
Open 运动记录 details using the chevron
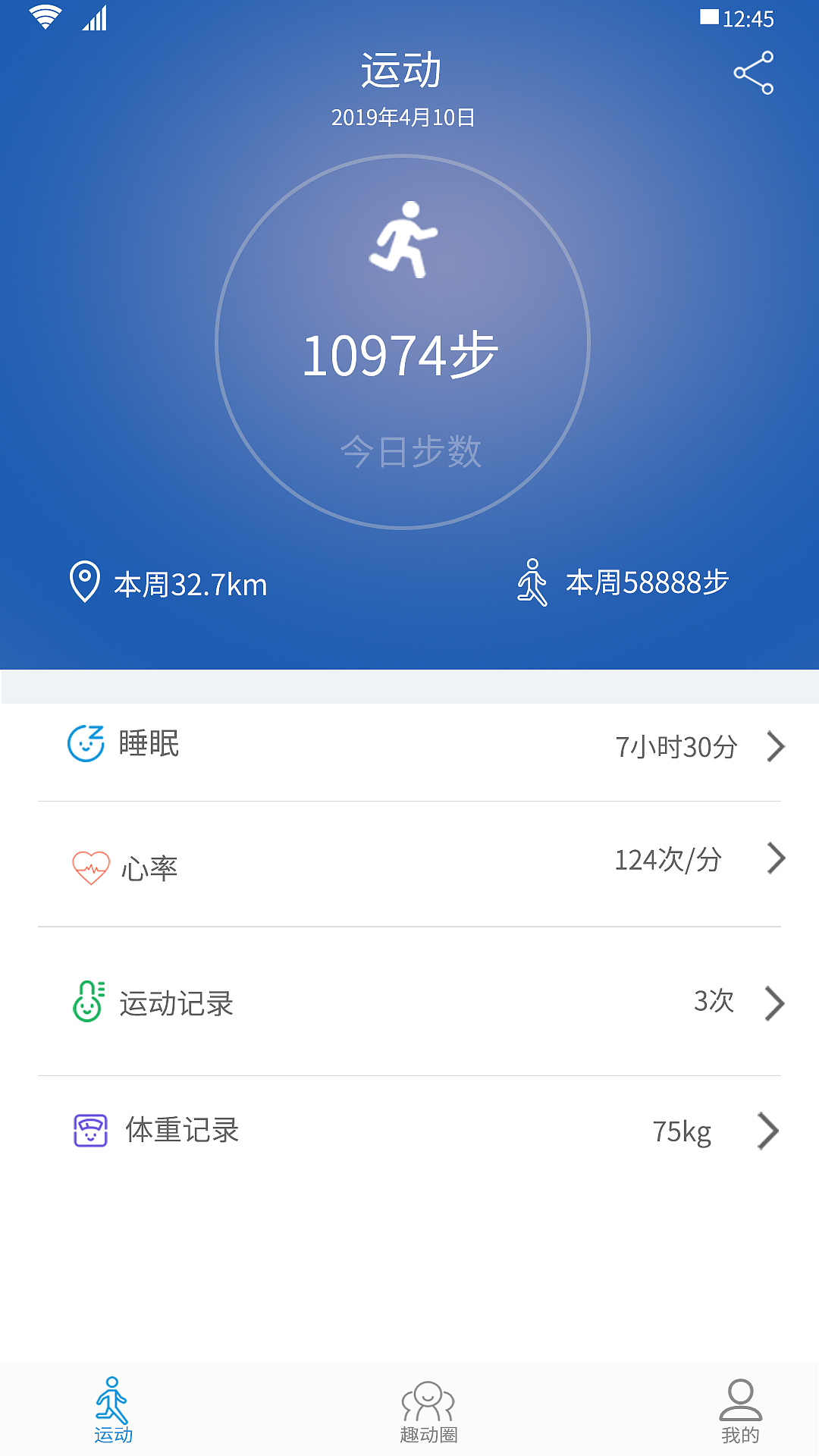776,1003
